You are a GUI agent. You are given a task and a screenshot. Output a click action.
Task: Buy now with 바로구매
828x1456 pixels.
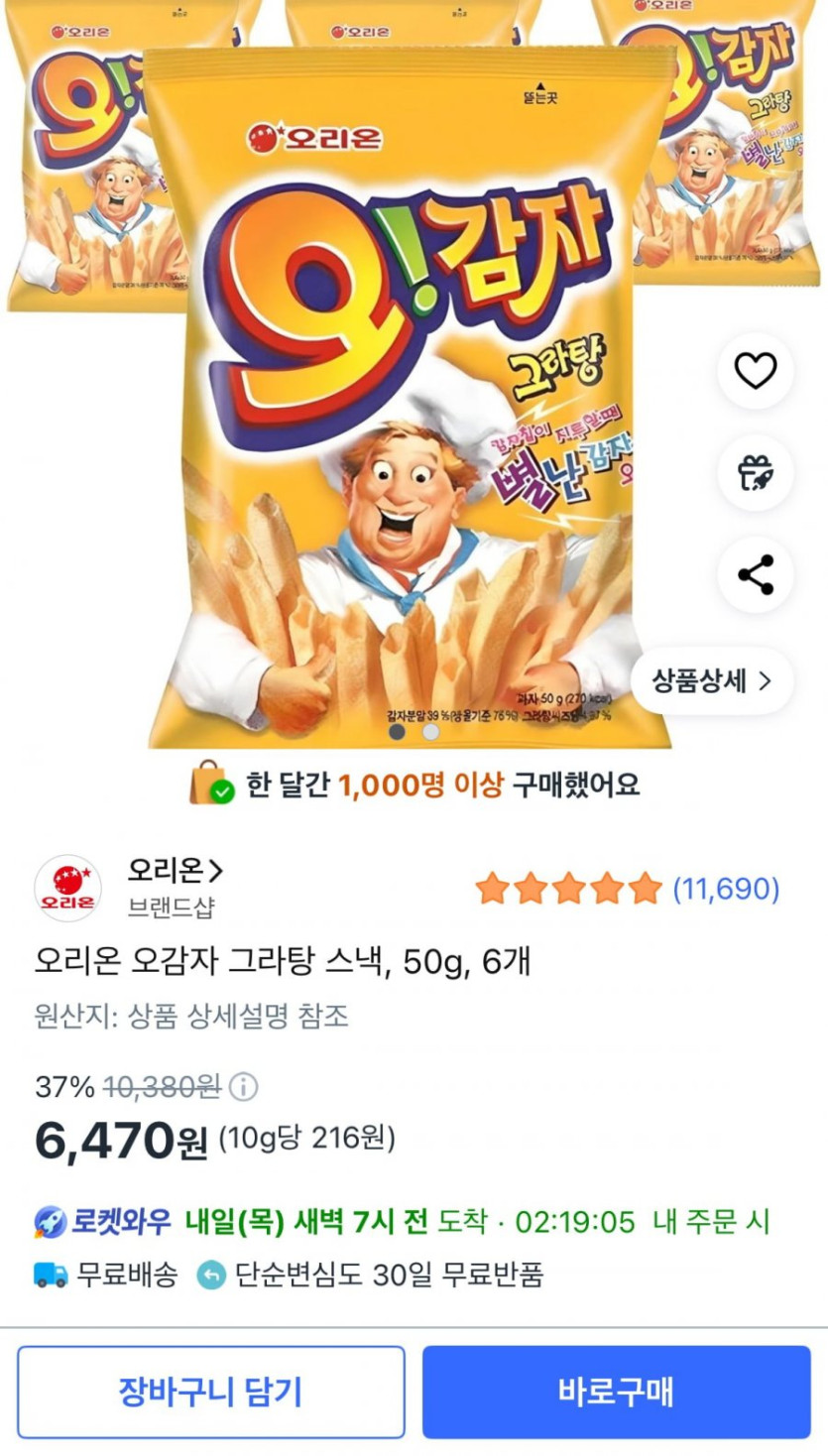[616, 1392]
